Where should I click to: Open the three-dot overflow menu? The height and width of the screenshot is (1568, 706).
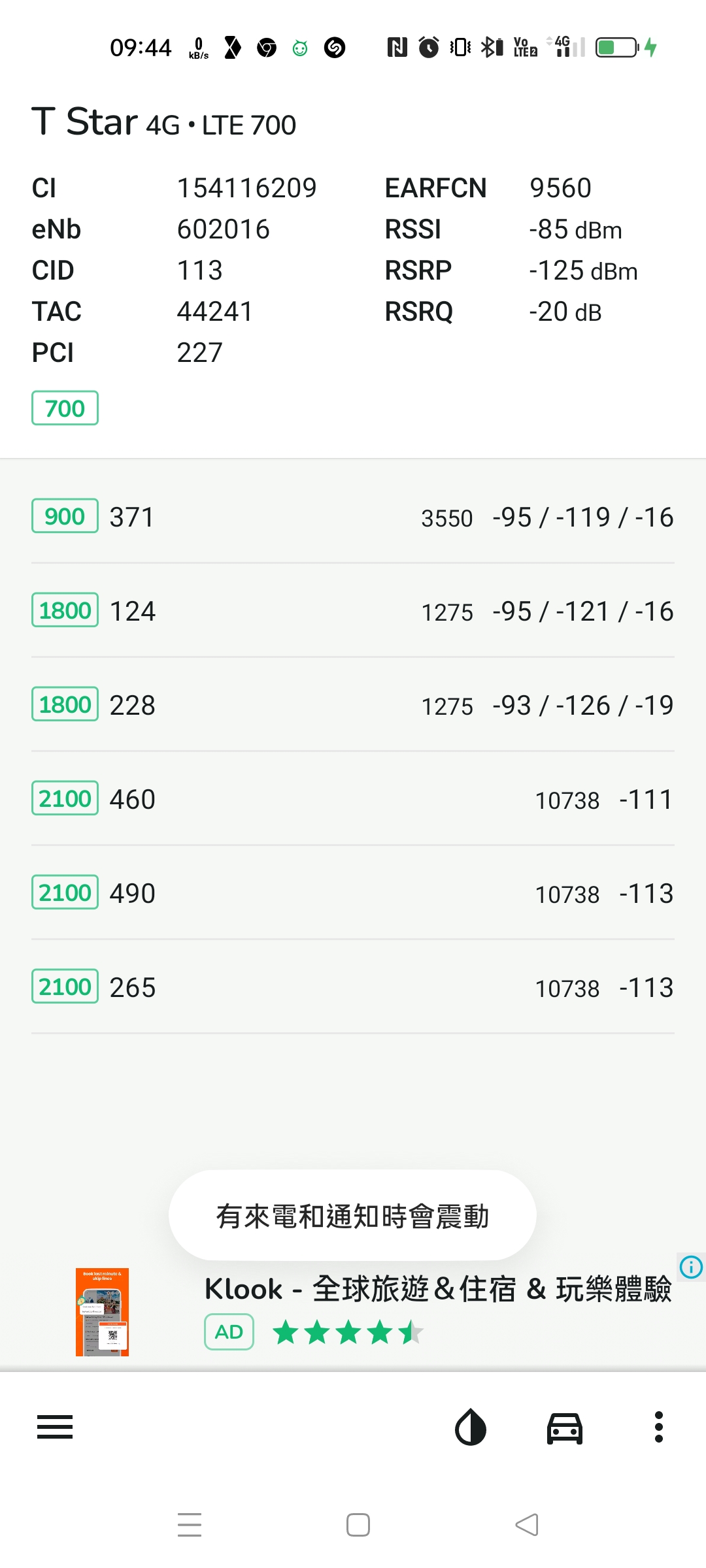tap(659, 1428)
